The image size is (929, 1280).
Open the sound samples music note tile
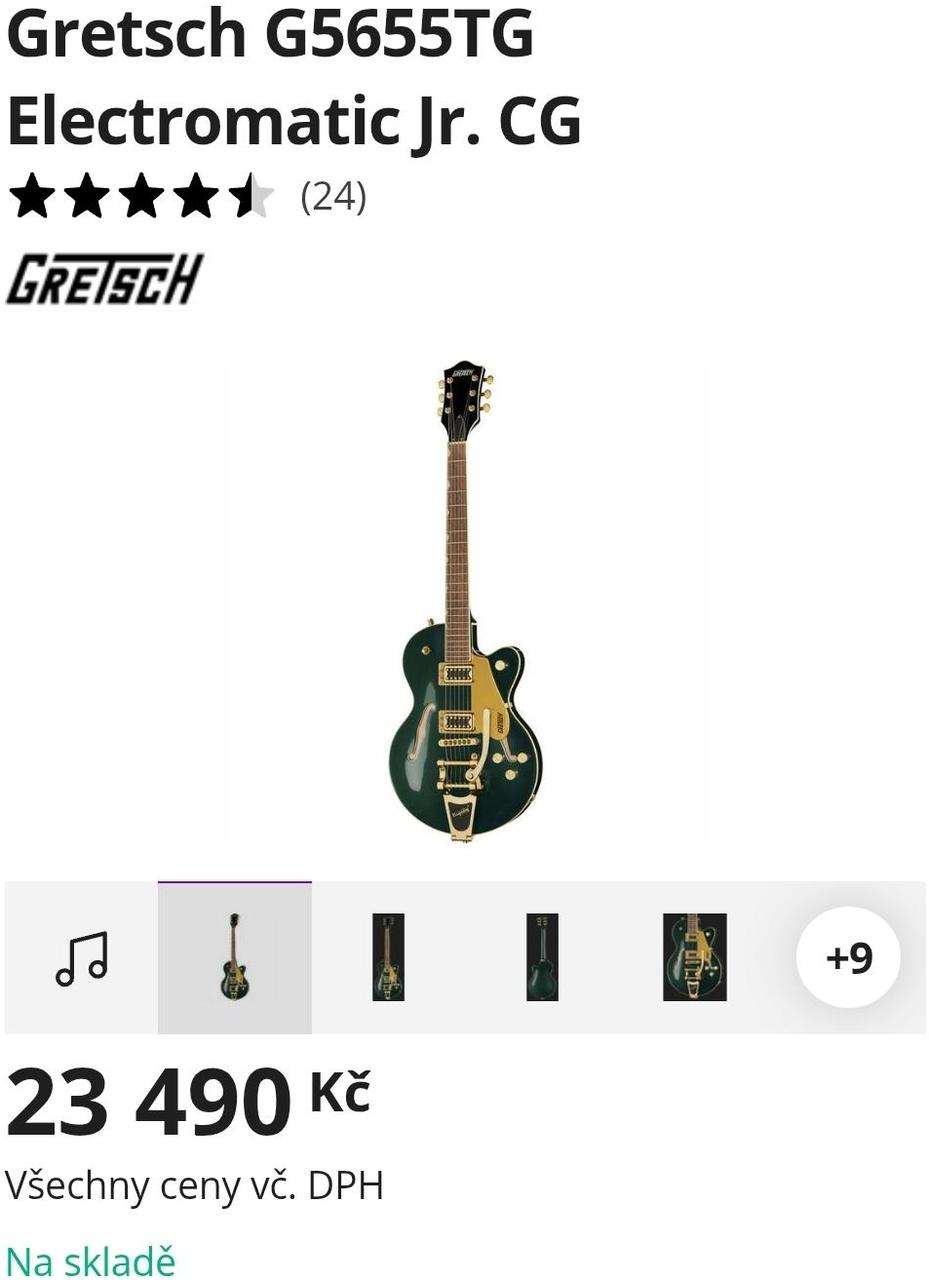click(81, 958)
